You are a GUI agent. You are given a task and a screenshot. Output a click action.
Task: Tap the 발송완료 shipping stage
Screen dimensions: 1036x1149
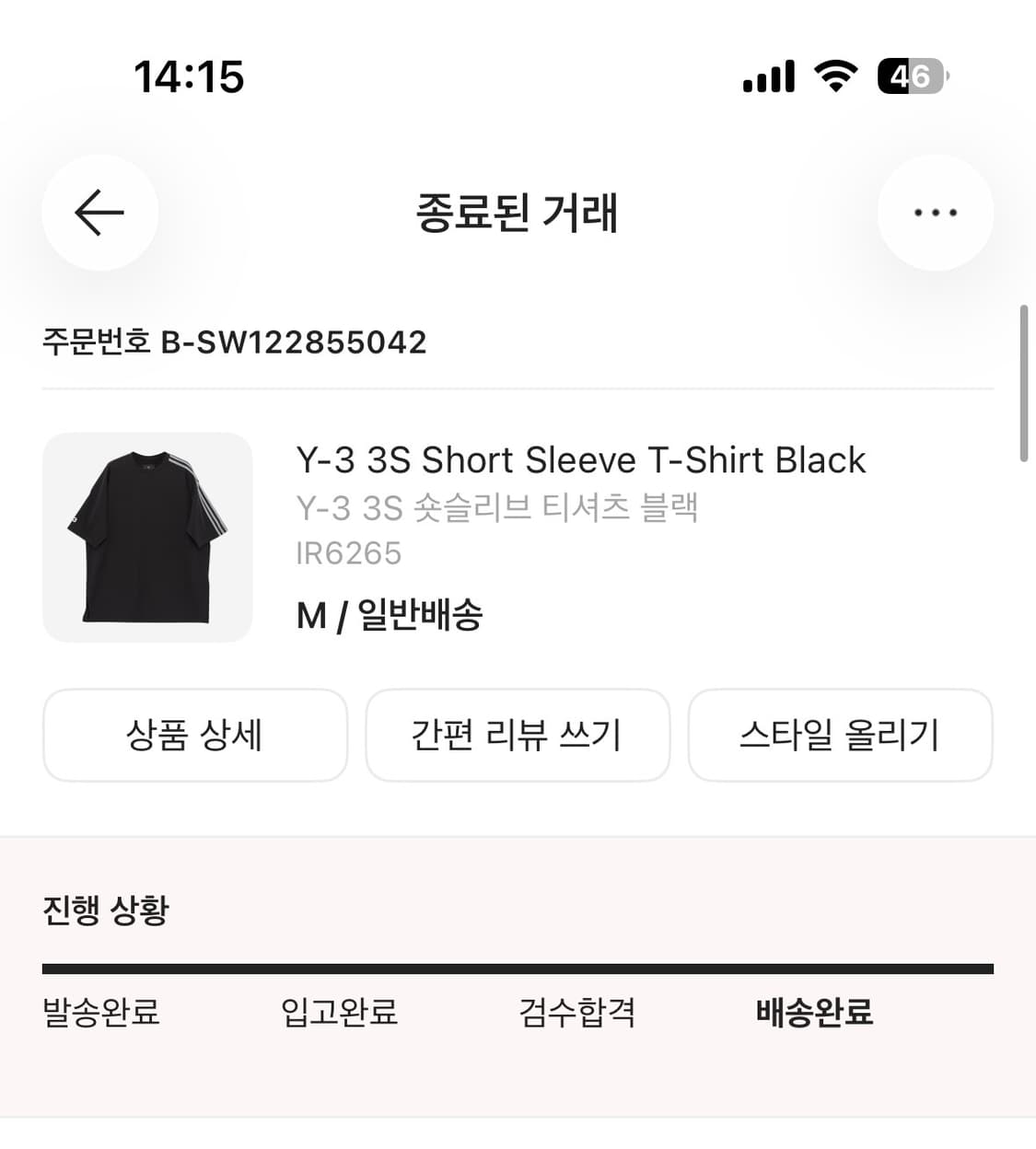(x=100, y=1013)
